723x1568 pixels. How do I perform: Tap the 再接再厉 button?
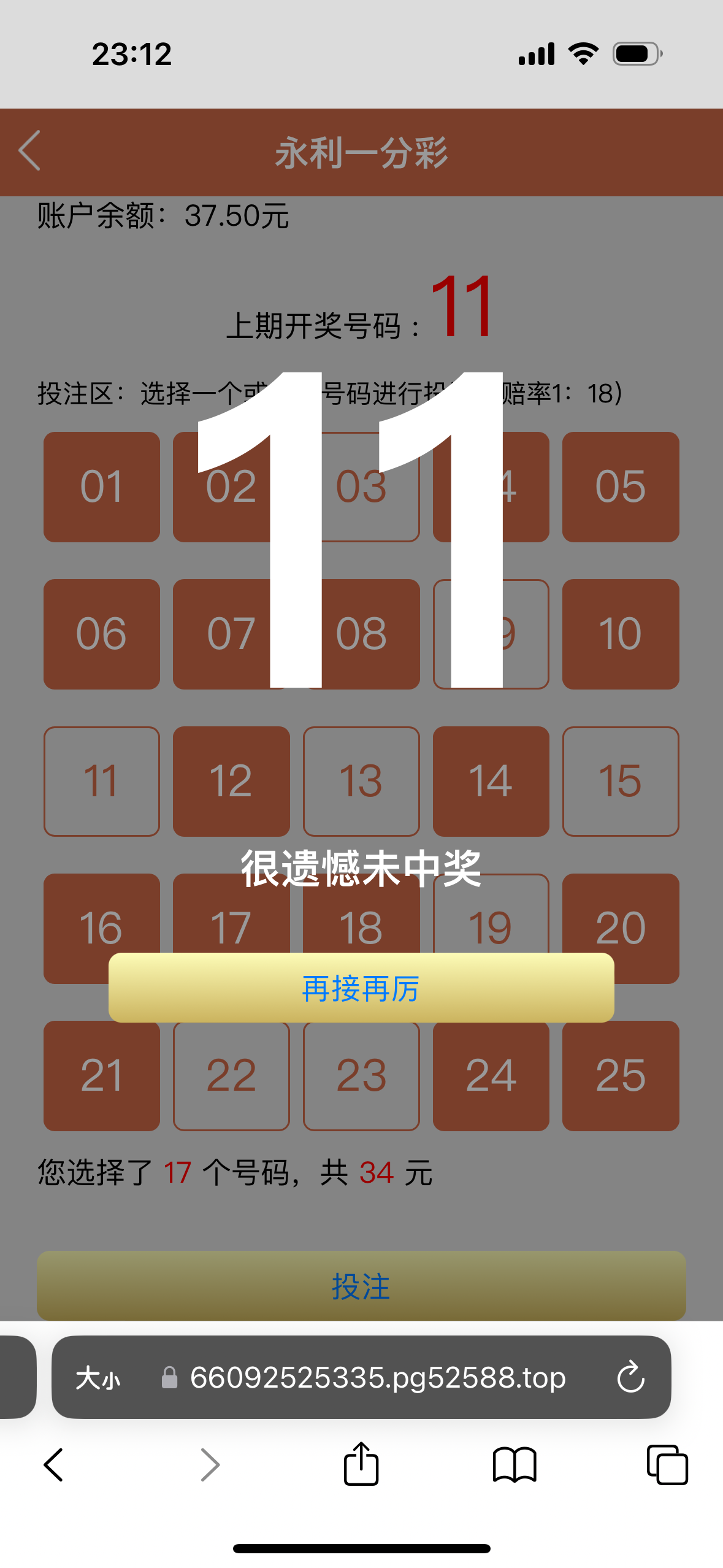(361, 988)
